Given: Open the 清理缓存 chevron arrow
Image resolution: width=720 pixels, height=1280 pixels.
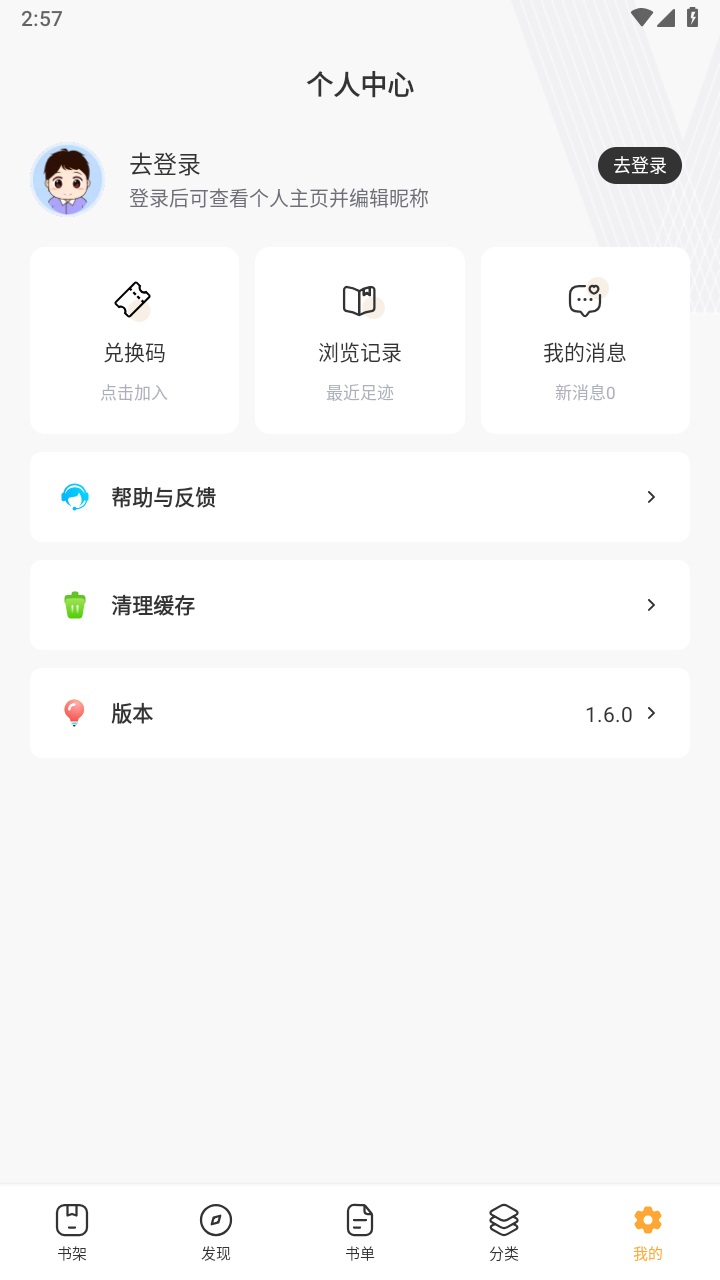Looking at the screenshot, I should [x=651, y=604].
